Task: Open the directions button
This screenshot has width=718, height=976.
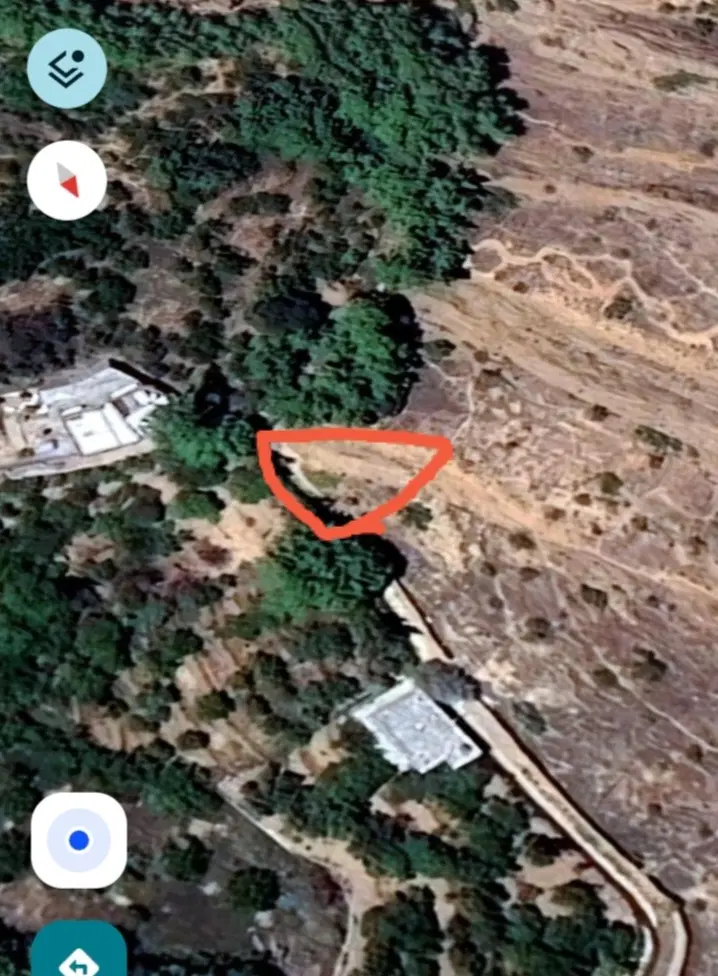Action: [79, 949]
